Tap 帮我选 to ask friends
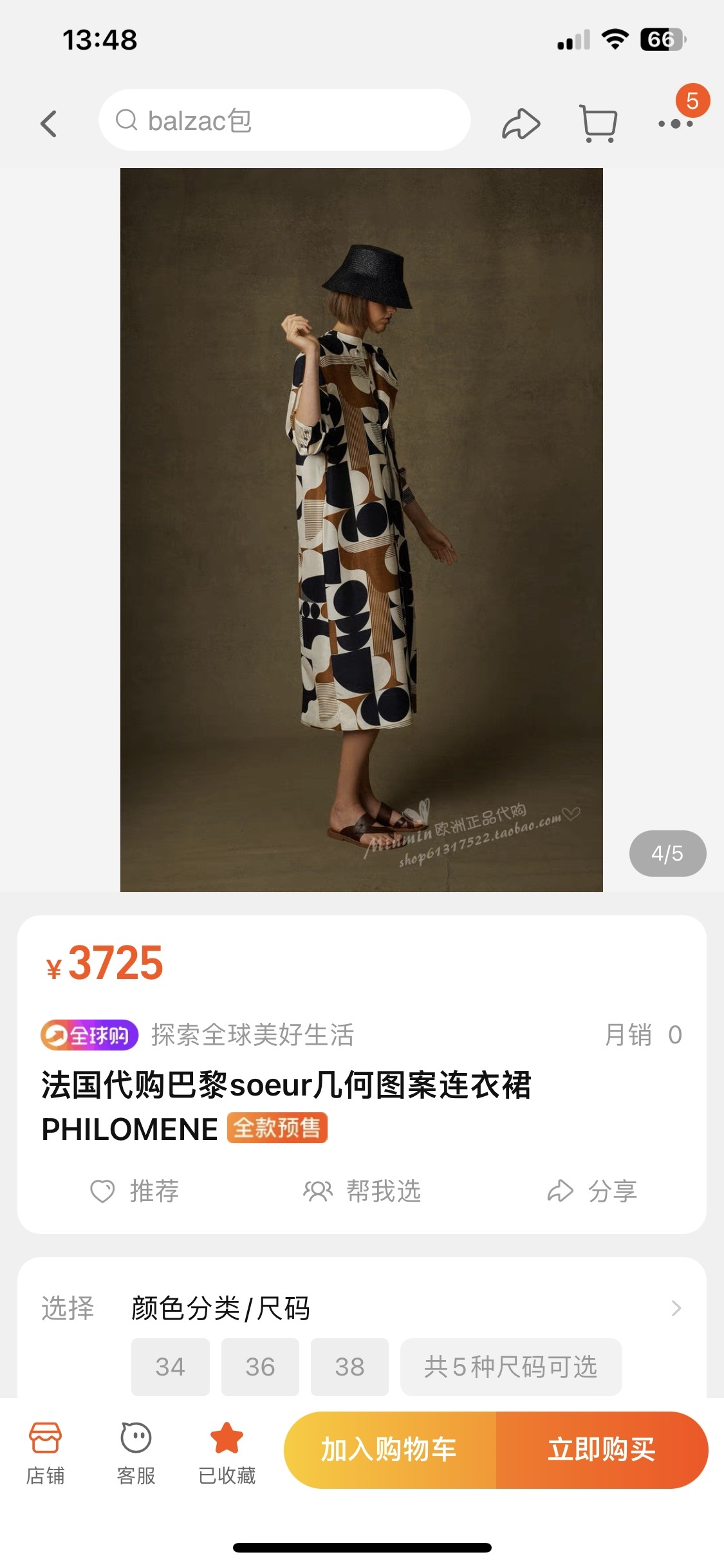Screen dimensions: 724x1568 (x=362, y=1191)
